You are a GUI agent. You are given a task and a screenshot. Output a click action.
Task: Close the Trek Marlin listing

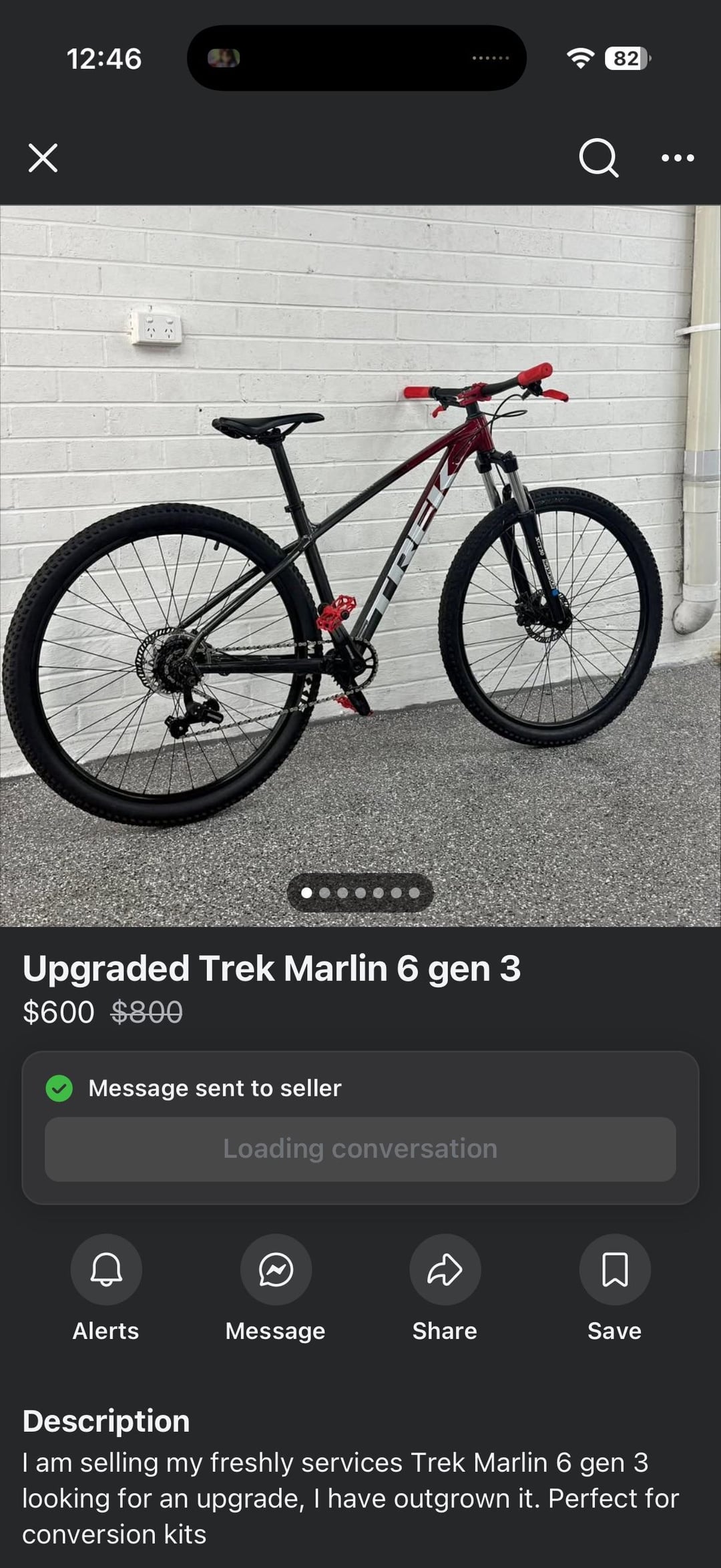[43, 158]
